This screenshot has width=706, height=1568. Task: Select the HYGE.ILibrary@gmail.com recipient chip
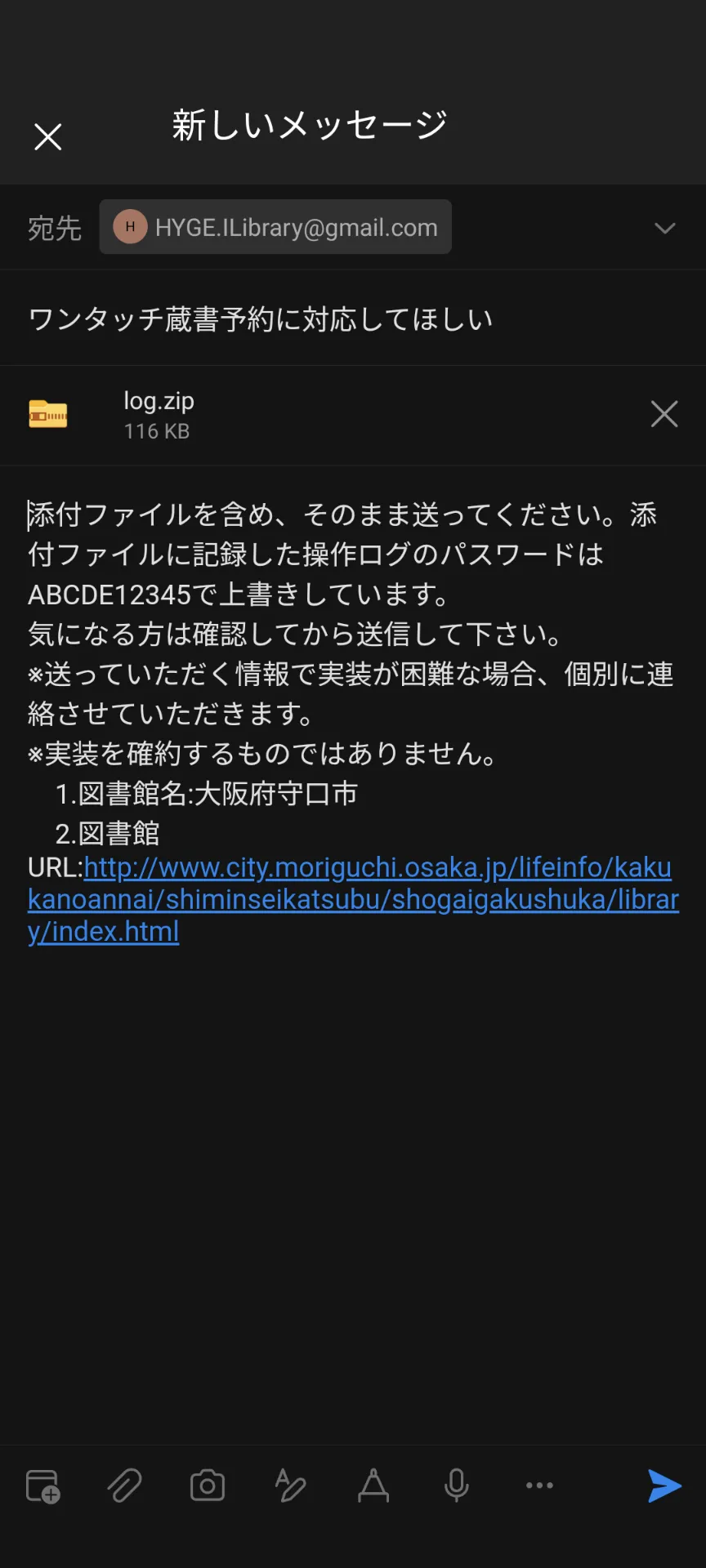pyautogui.click(x=275, y=227)
